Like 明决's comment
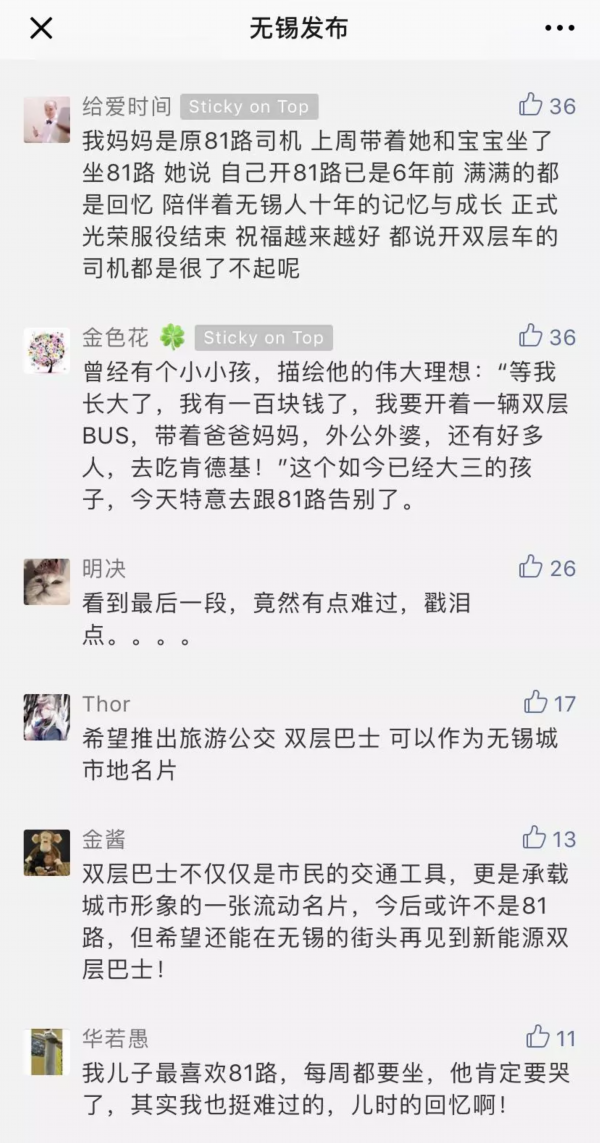The width and height of the screenshot is (600, 1143). click(531, 567)
